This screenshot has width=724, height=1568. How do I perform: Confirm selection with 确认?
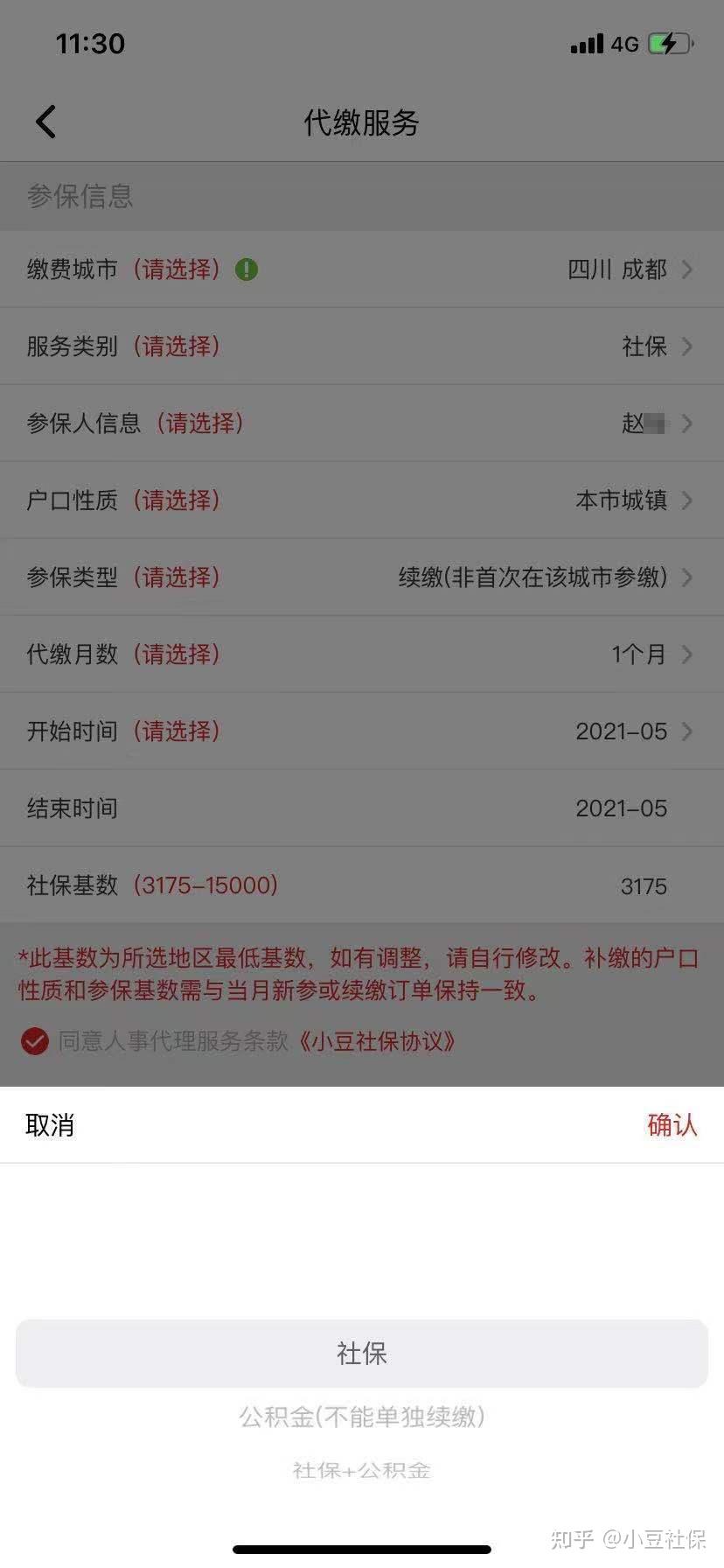click(672, 1125)
